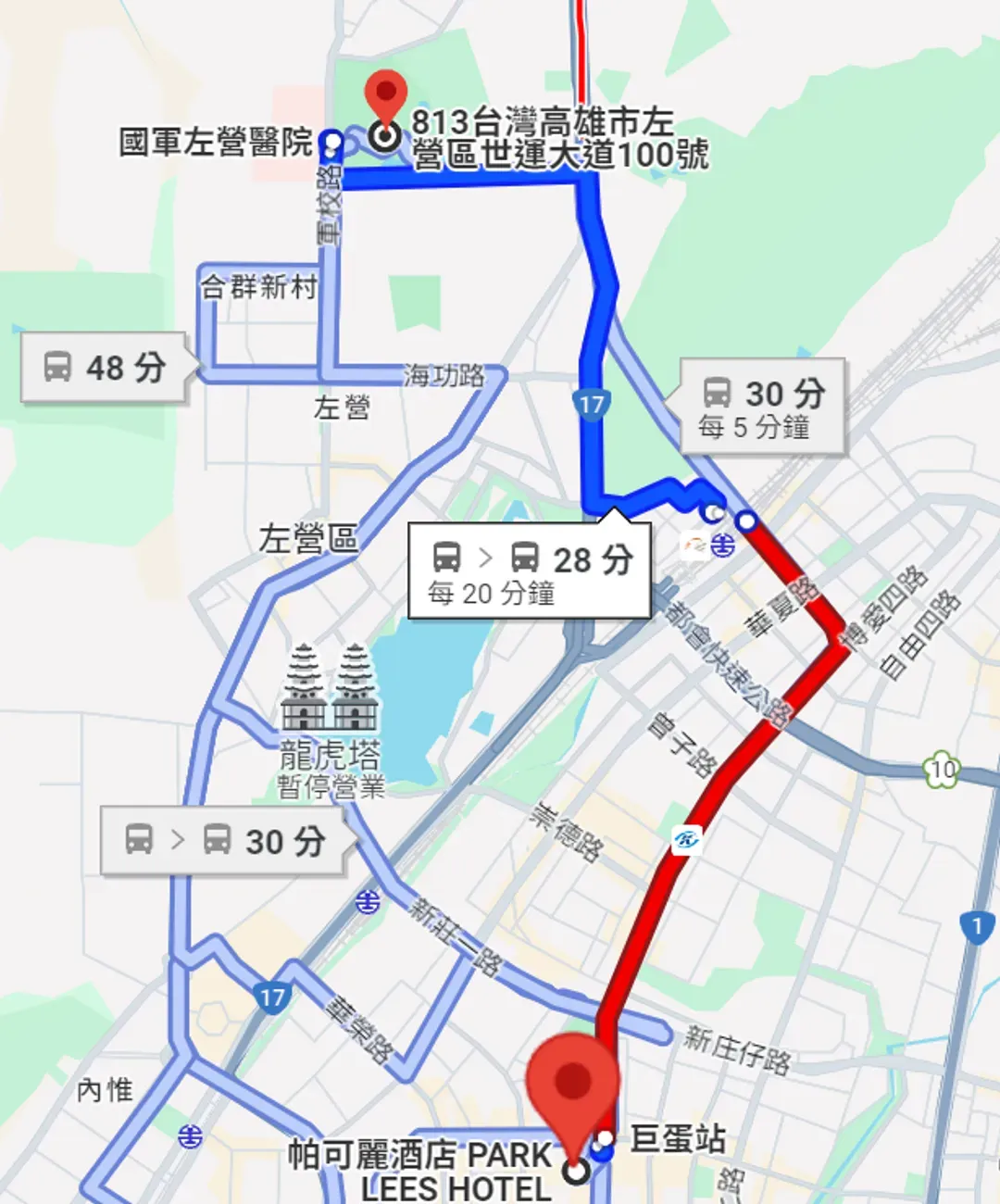Select the 30 分 every 5 minutes route
This screenshot has height=1204, width=1000.
763,407
